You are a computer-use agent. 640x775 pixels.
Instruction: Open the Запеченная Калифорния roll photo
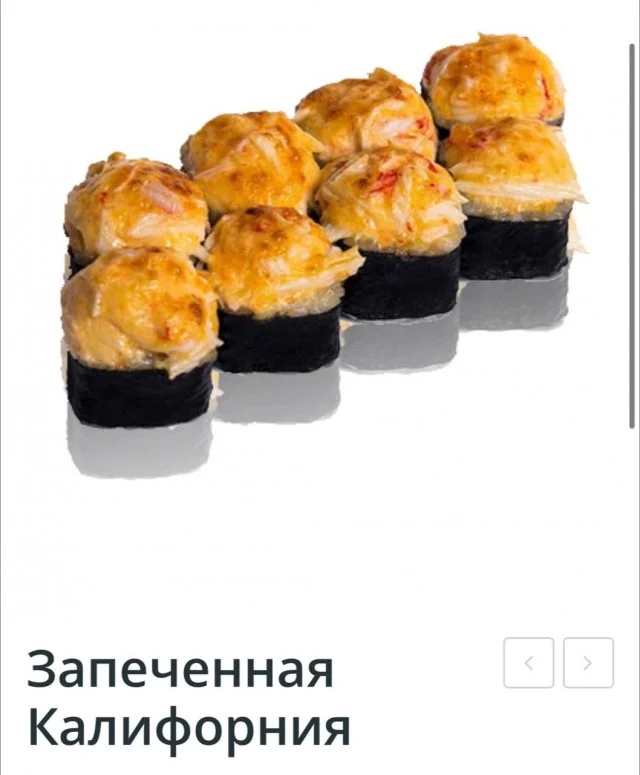(320, 250)
